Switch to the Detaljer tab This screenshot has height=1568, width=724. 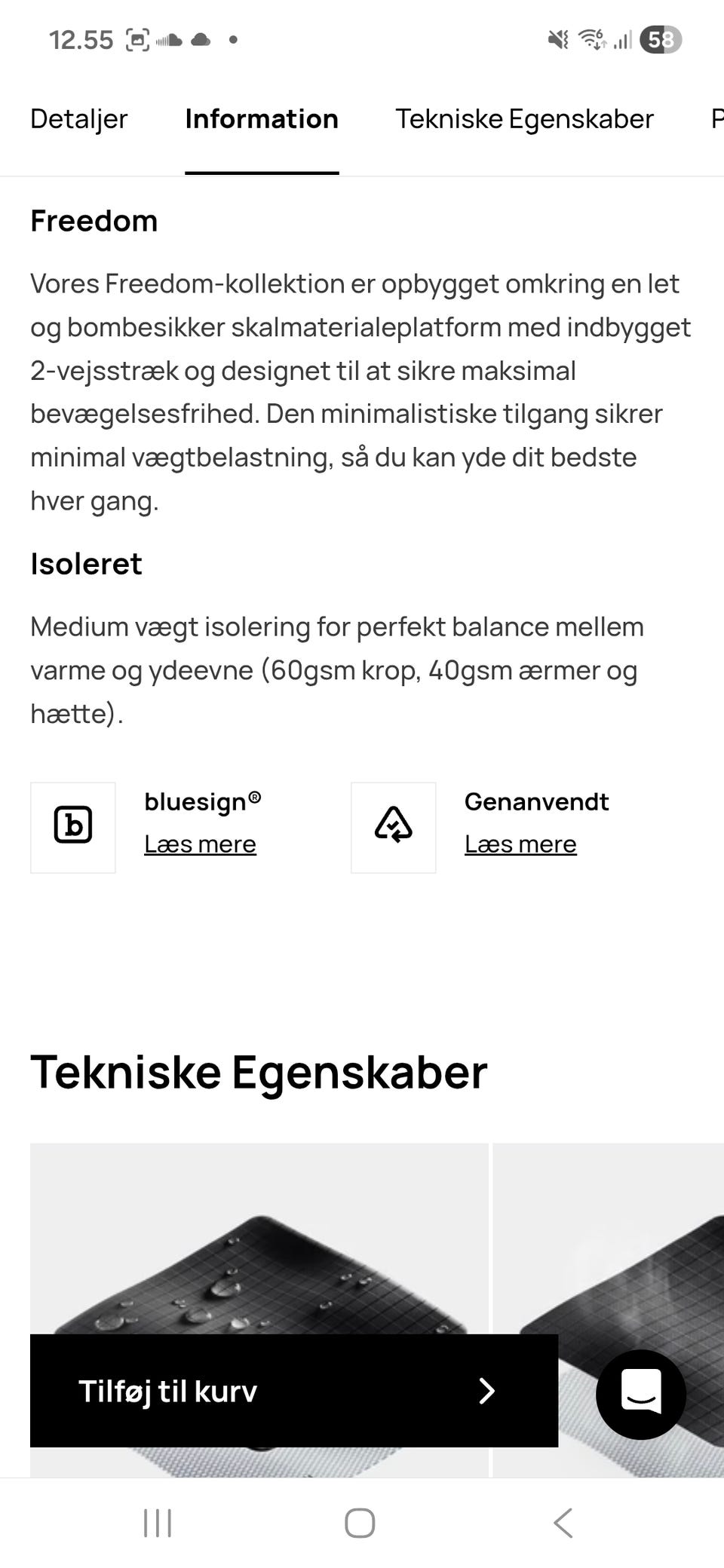78,119
